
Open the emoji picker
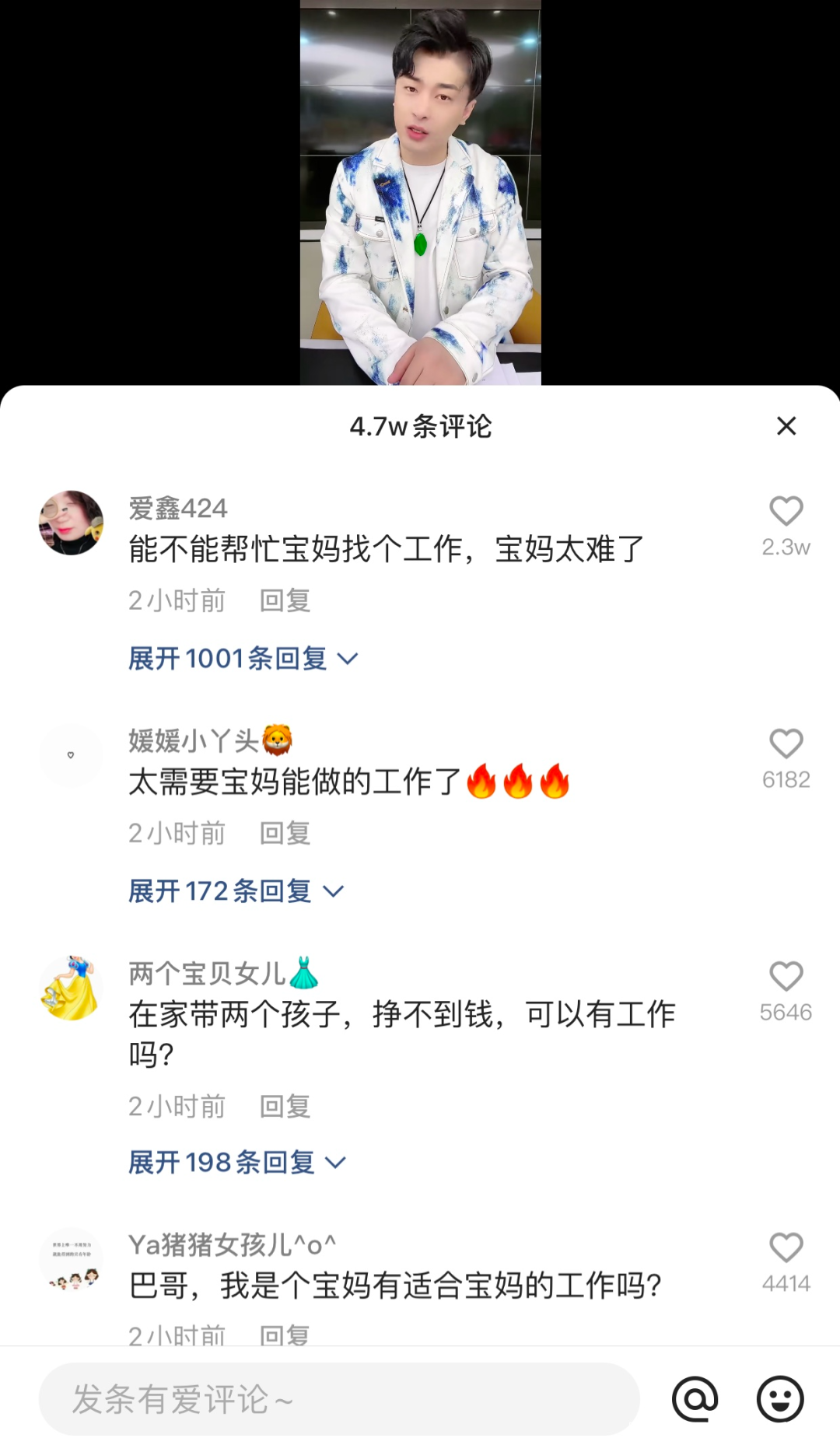pos(779,1399)
